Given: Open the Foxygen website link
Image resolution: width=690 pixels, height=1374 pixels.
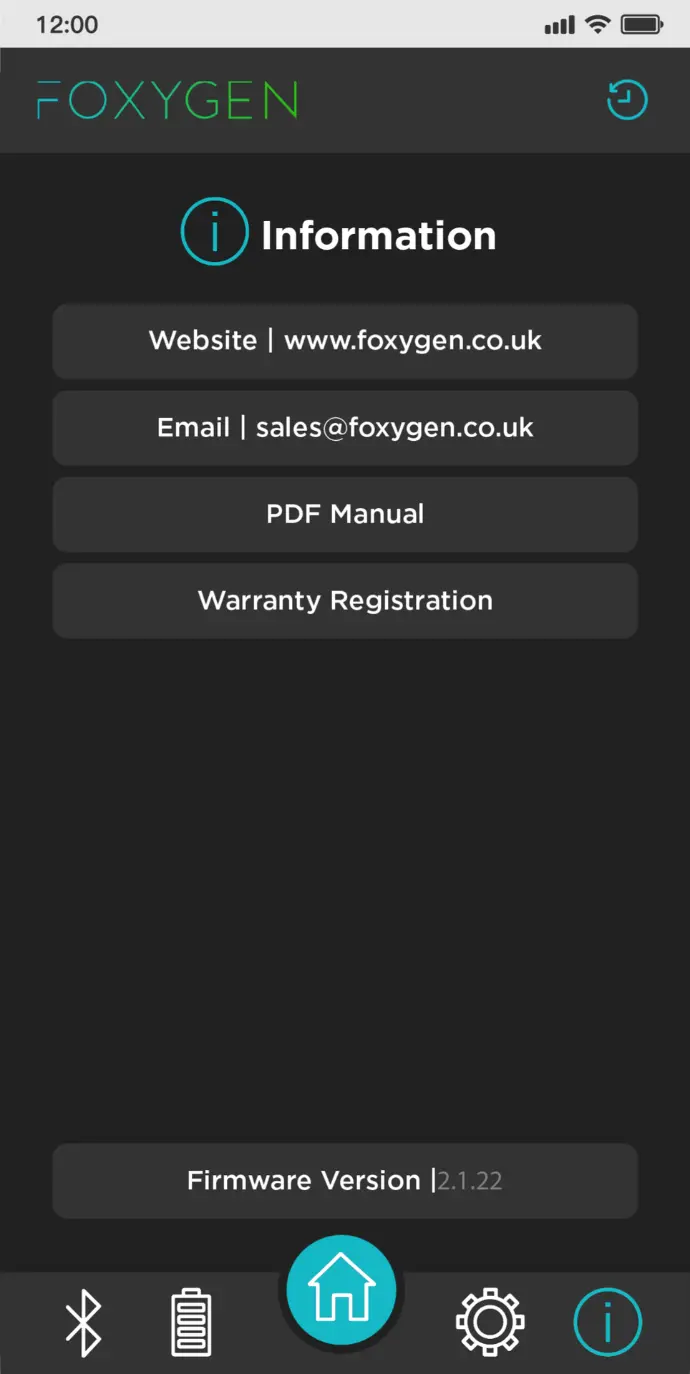Looking at the screenshot, I should click(345, 341).
